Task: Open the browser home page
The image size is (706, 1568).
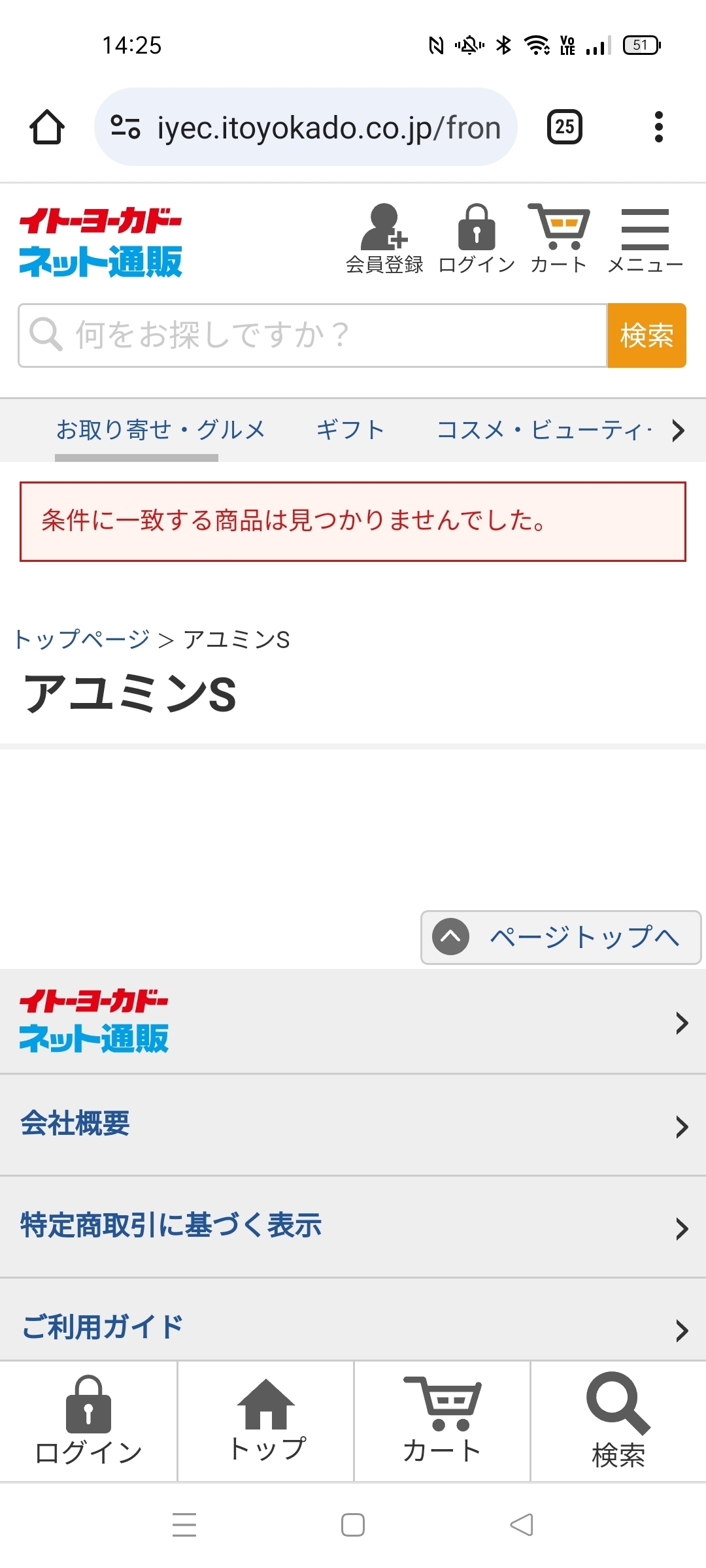Action: coord(47,127)
